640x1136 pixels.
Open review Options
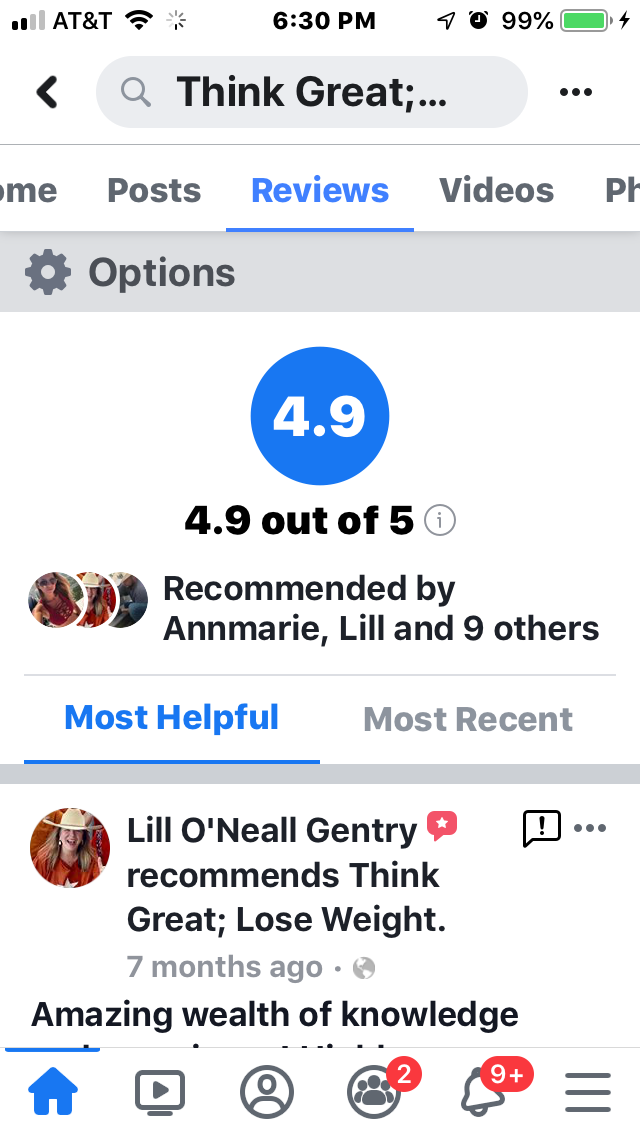click(130, 272)
